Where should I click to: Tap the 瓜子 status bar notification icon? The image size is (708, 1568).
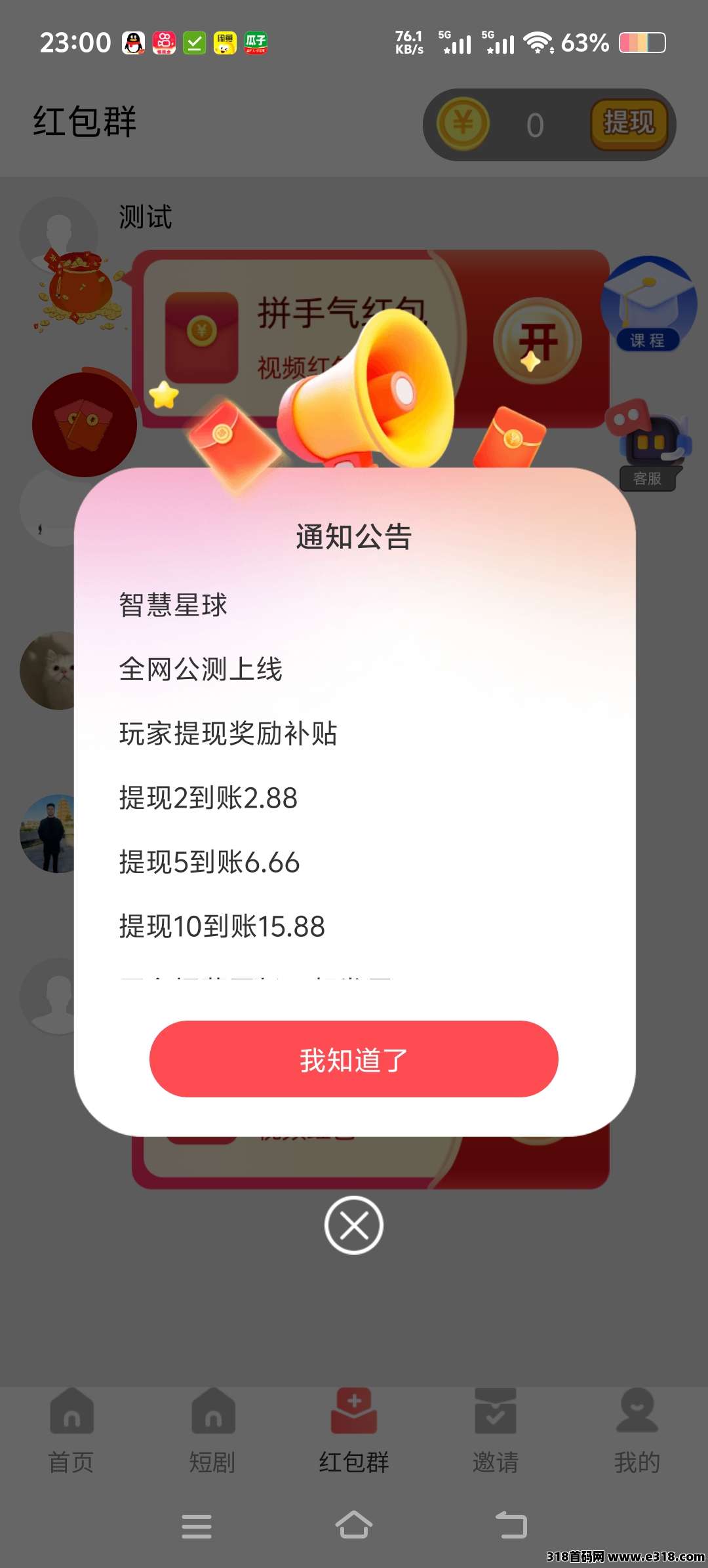click(x=256, y=41)
